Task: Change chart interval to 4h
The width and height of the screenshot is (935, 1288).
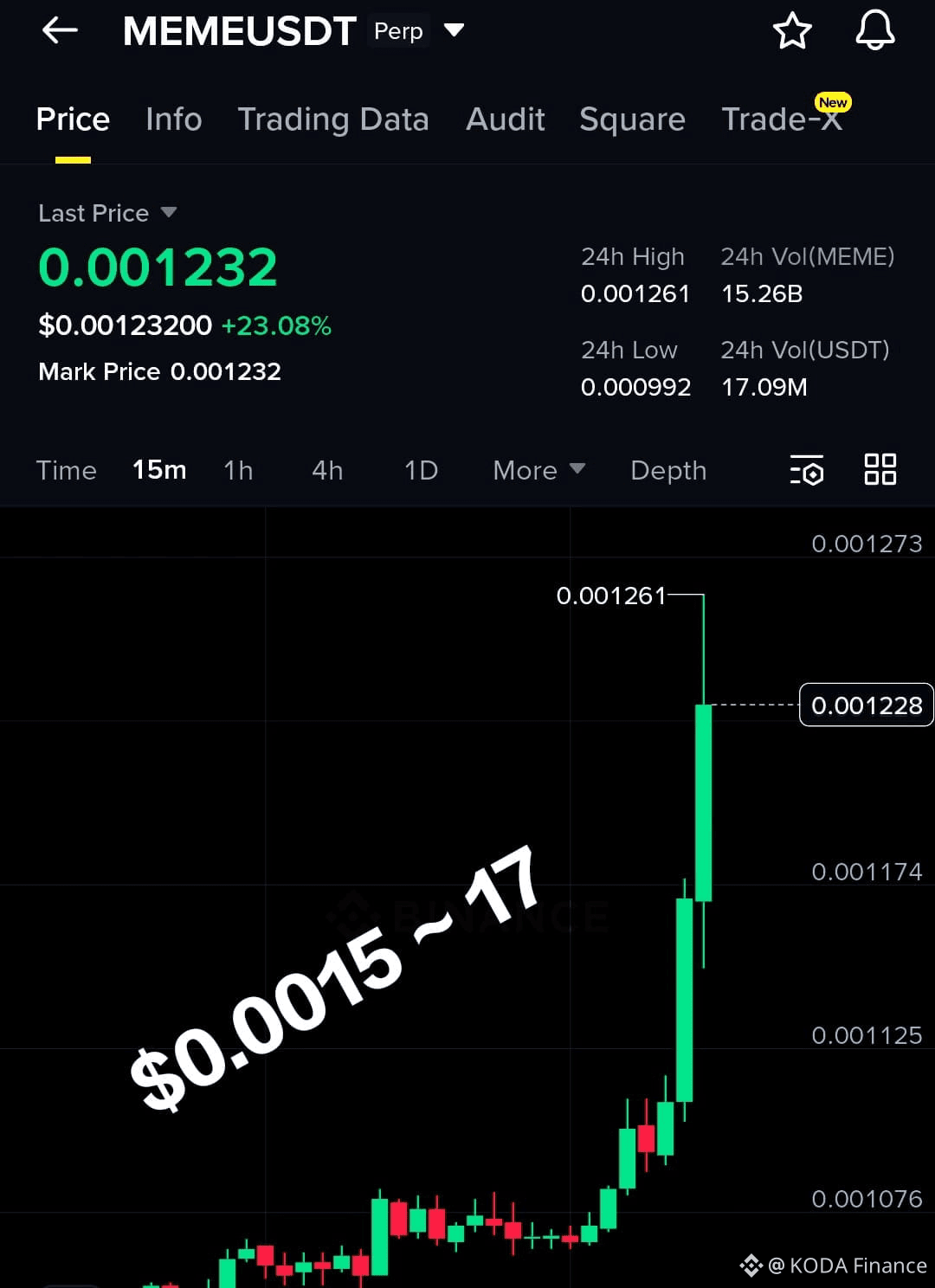Action: [327, 470]
